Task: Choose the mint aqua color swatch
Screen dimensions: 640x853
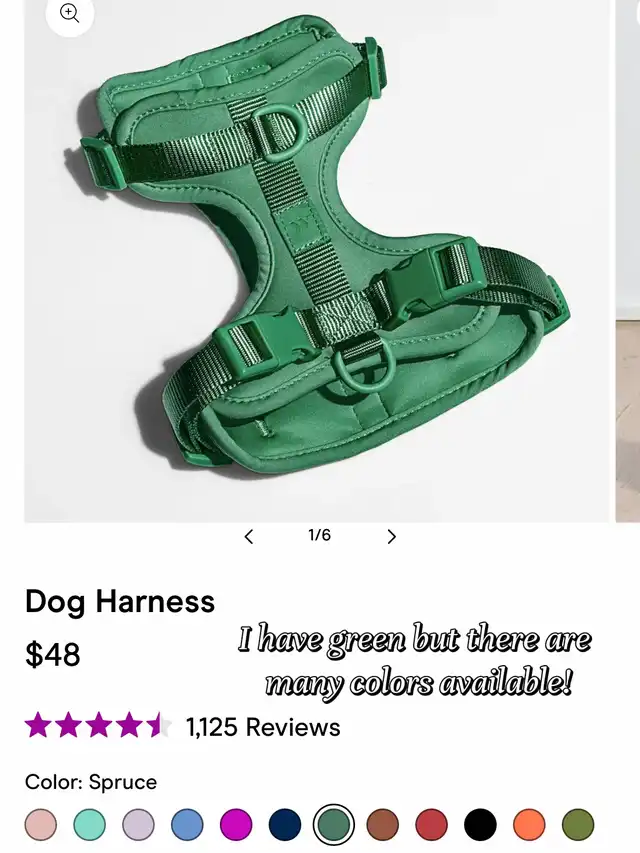Action: coord(89,825)
